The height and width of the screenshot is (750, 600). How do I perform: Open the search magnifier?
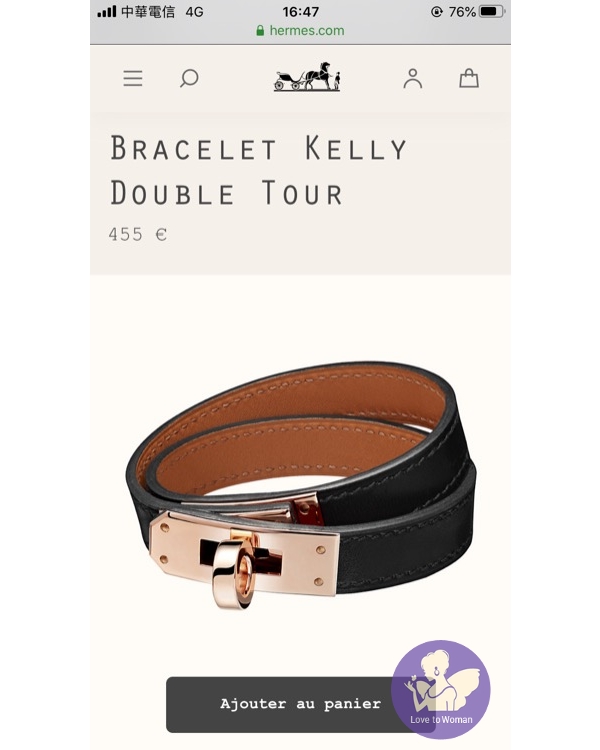[189, 78]
